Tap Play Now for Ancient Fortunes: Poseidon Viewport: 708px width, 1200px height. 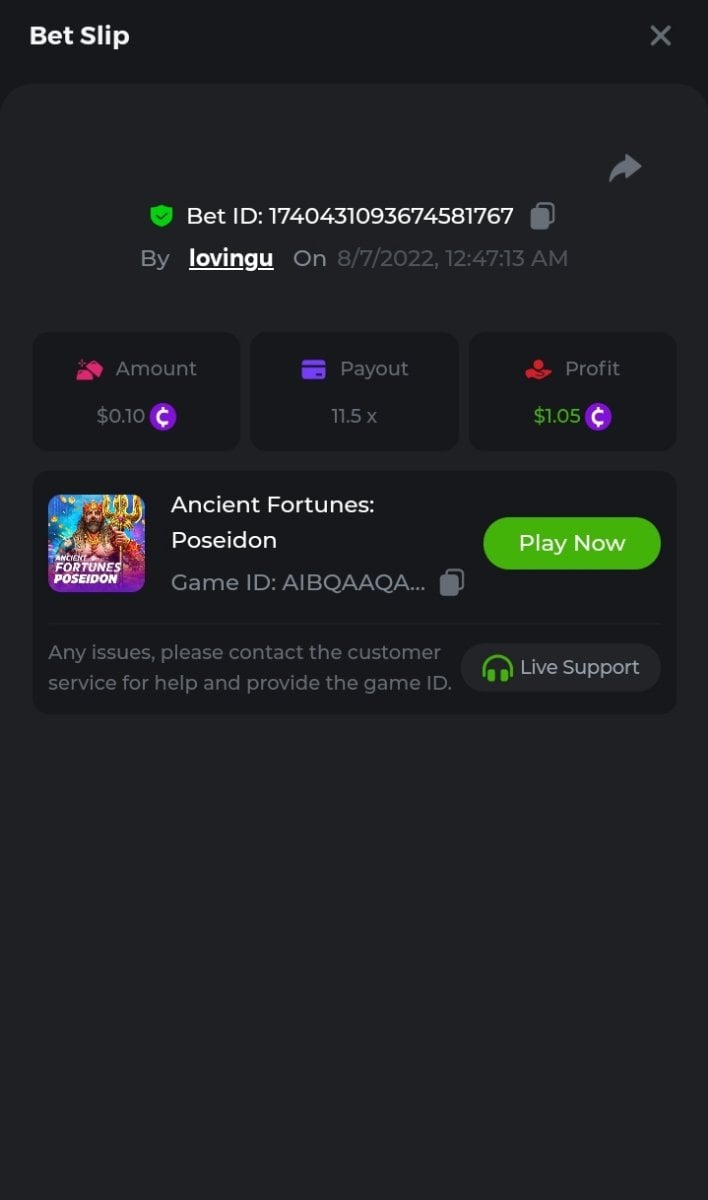(571, 543)
